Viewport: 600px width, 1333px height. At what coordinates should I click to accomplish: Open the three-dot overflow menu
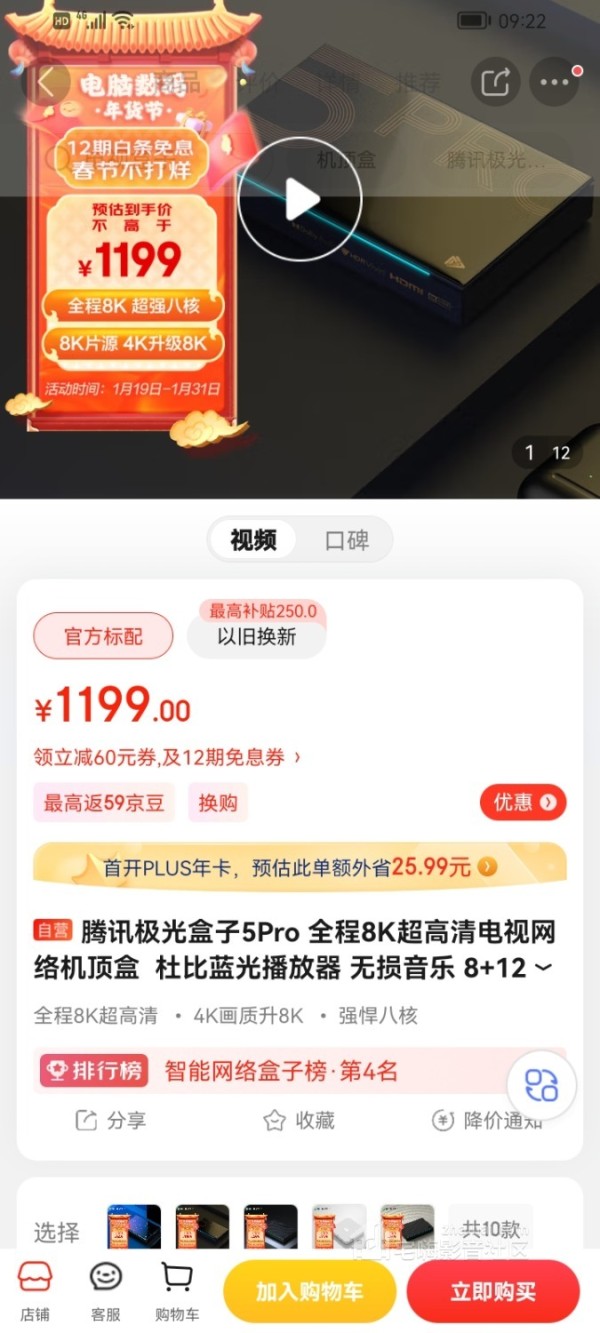(x=554, y=82)
